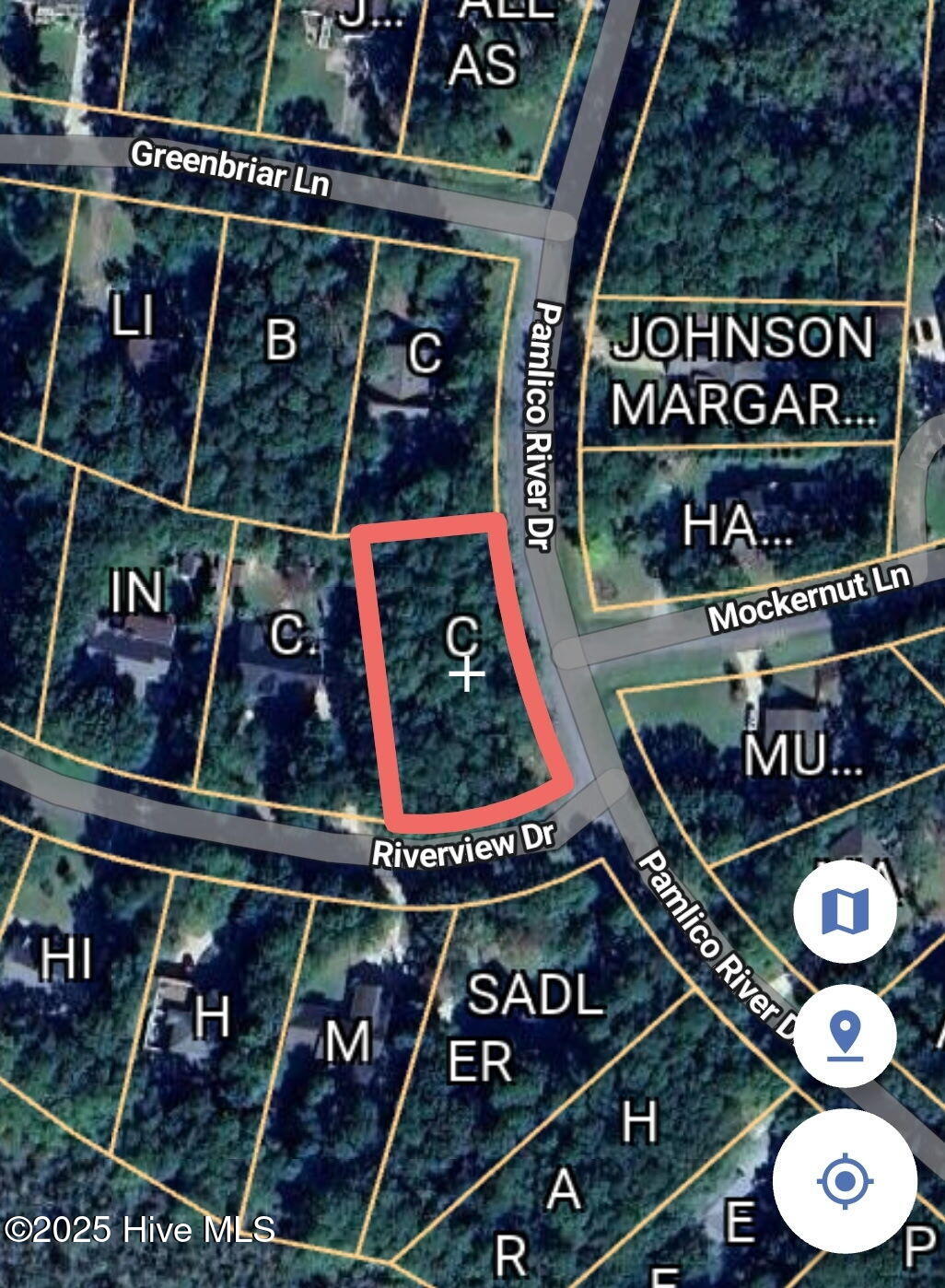Tap the location pin button

(x=845, y=1035)
